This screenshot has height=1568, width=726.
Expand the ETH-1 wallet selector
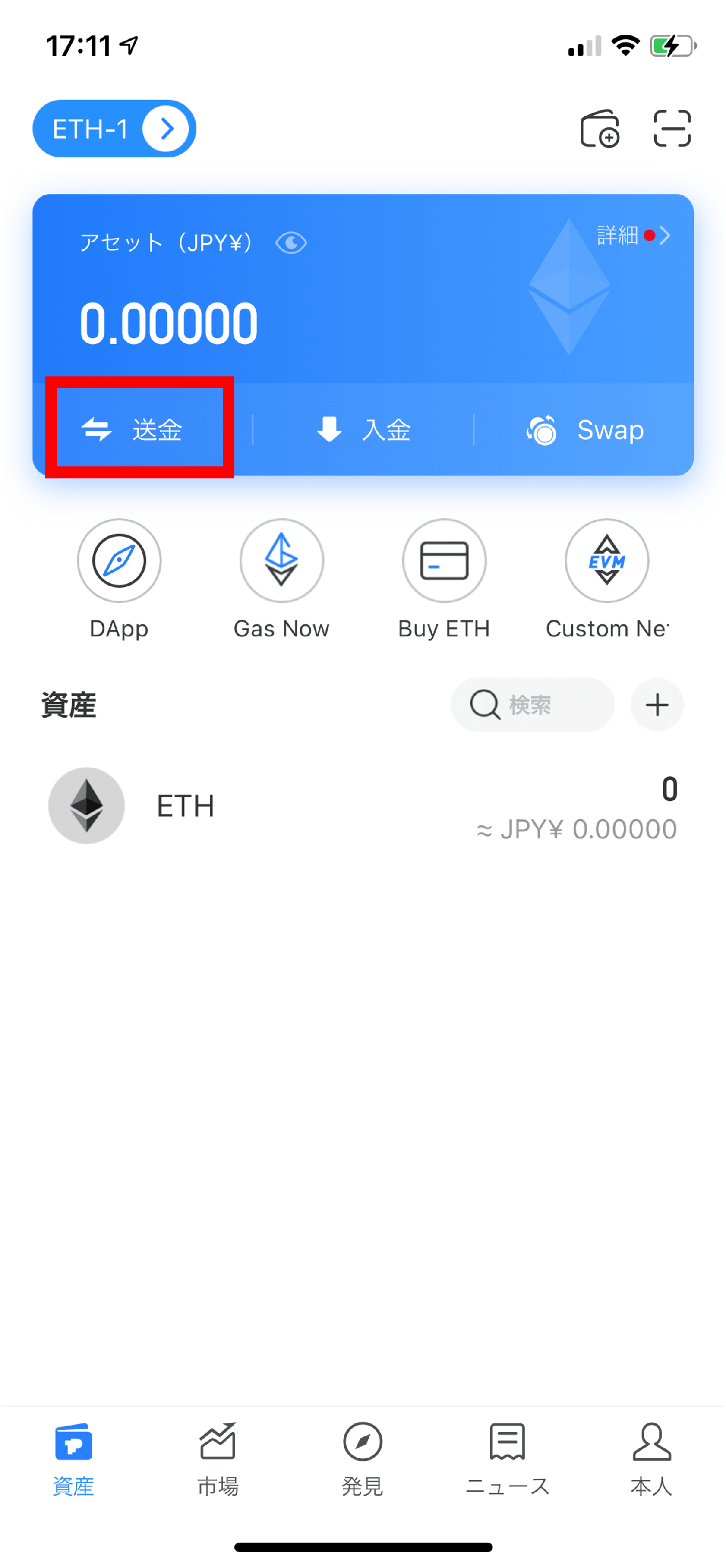click(x=114, y=129)
